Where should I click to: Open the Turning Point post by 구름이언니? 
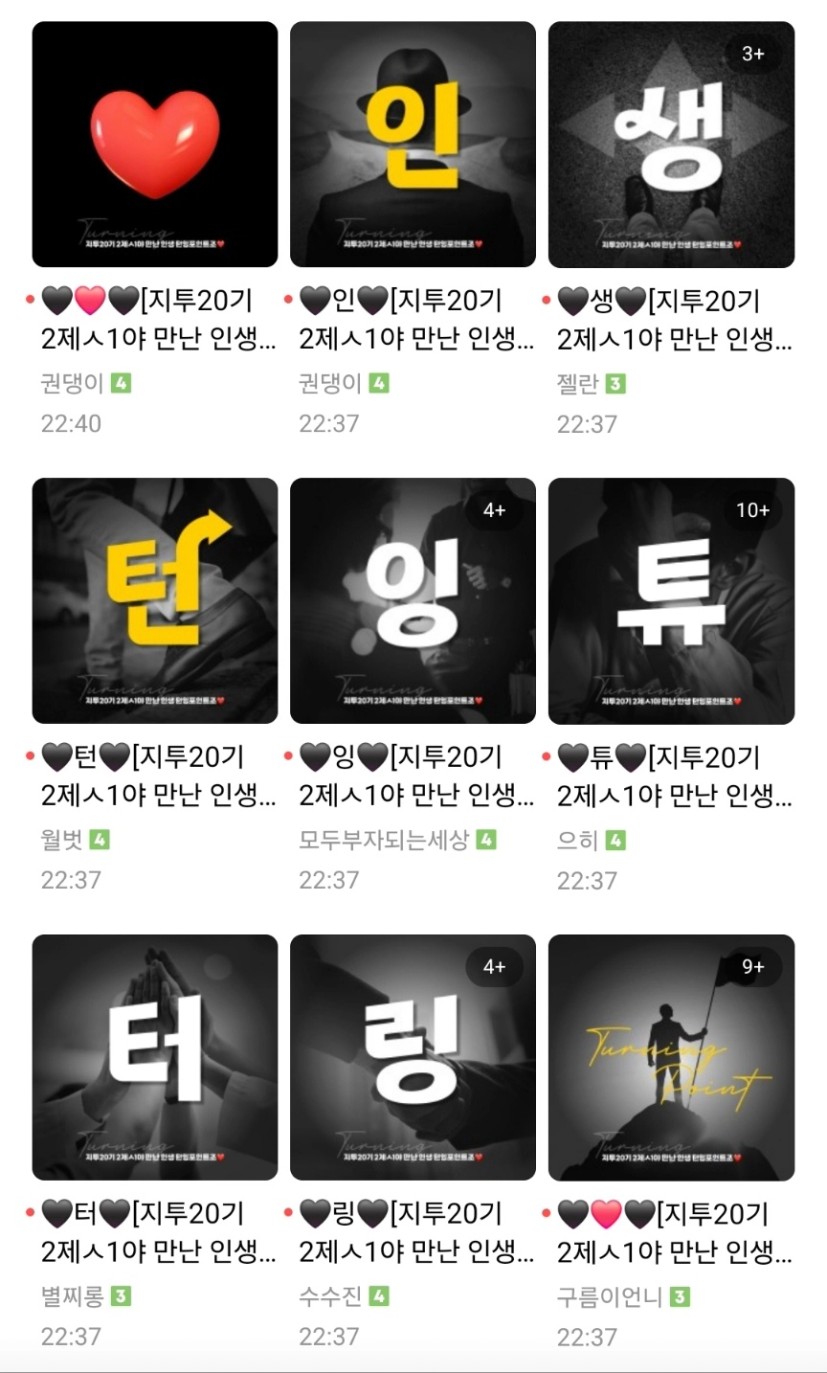(x=671, y=1057)
